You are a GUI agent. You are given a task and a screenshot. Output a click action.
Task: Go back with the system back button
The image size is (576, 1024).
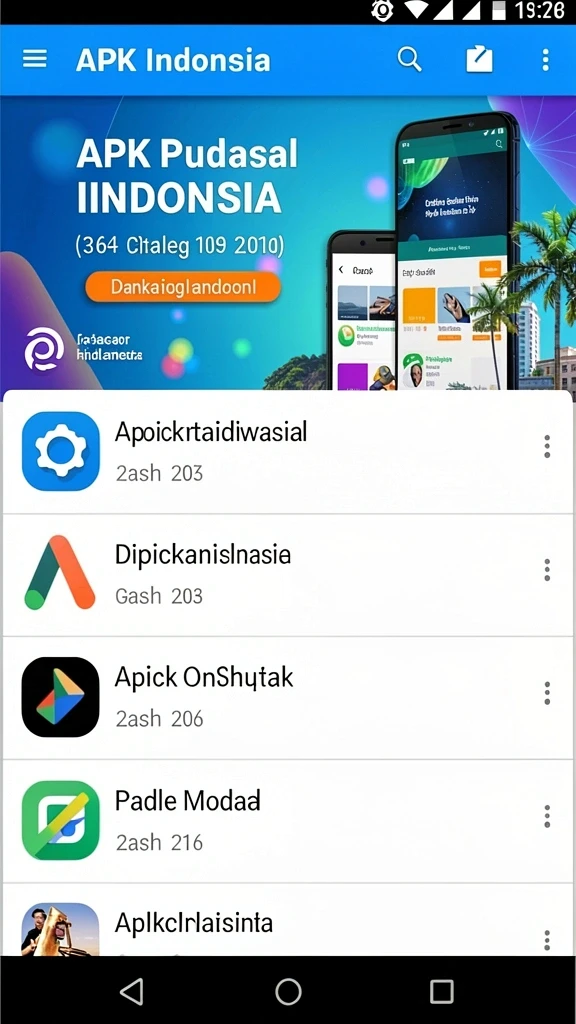(133, 991)
